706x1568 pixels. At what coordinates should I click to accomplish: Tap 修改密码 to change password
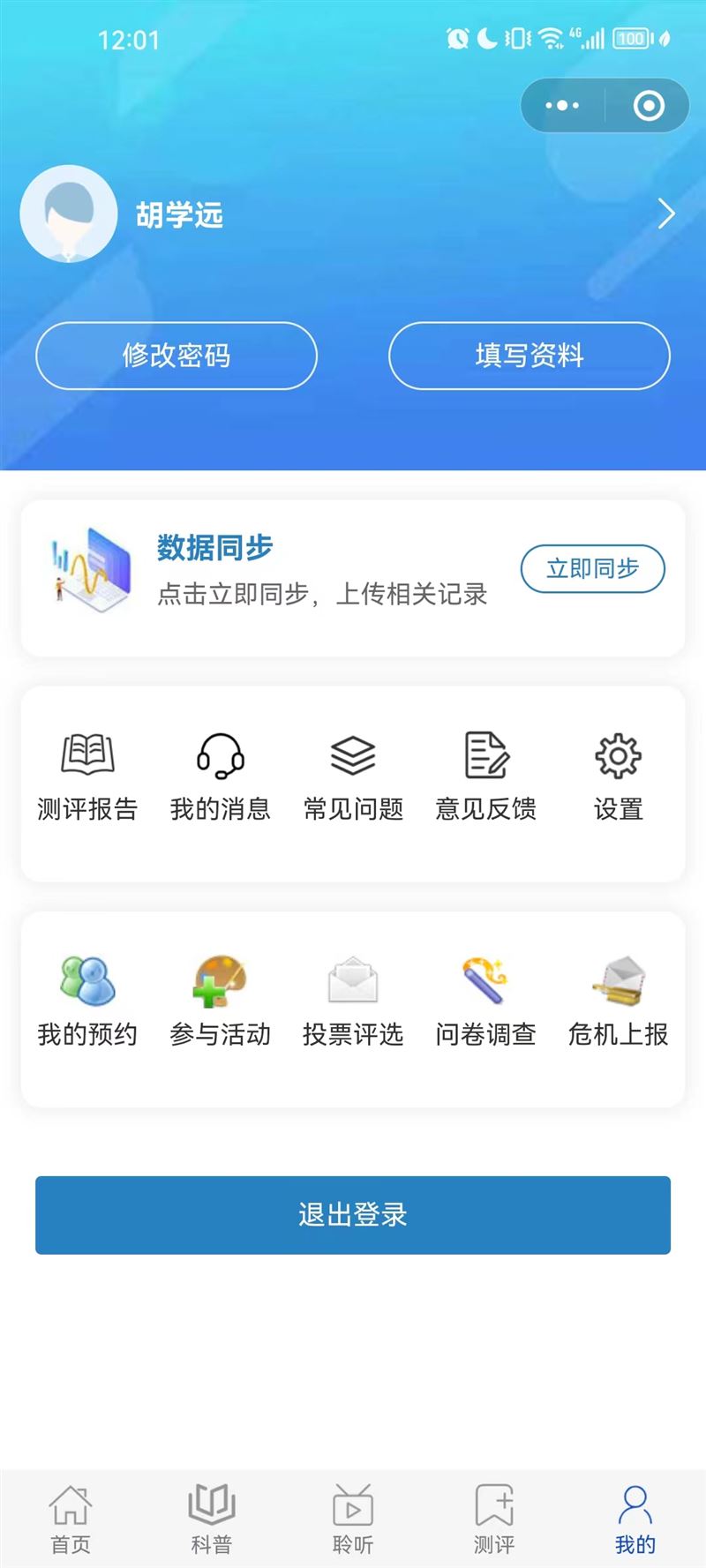tap(176, 356)
